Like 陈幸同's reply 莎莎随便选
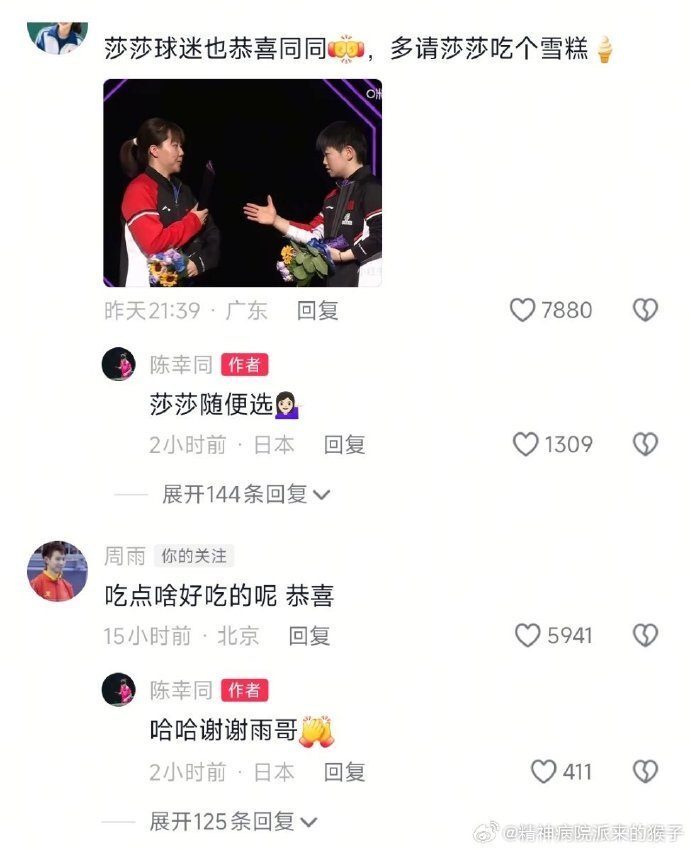This screenshot has width=690, height=849. click(x=526, y=444)
